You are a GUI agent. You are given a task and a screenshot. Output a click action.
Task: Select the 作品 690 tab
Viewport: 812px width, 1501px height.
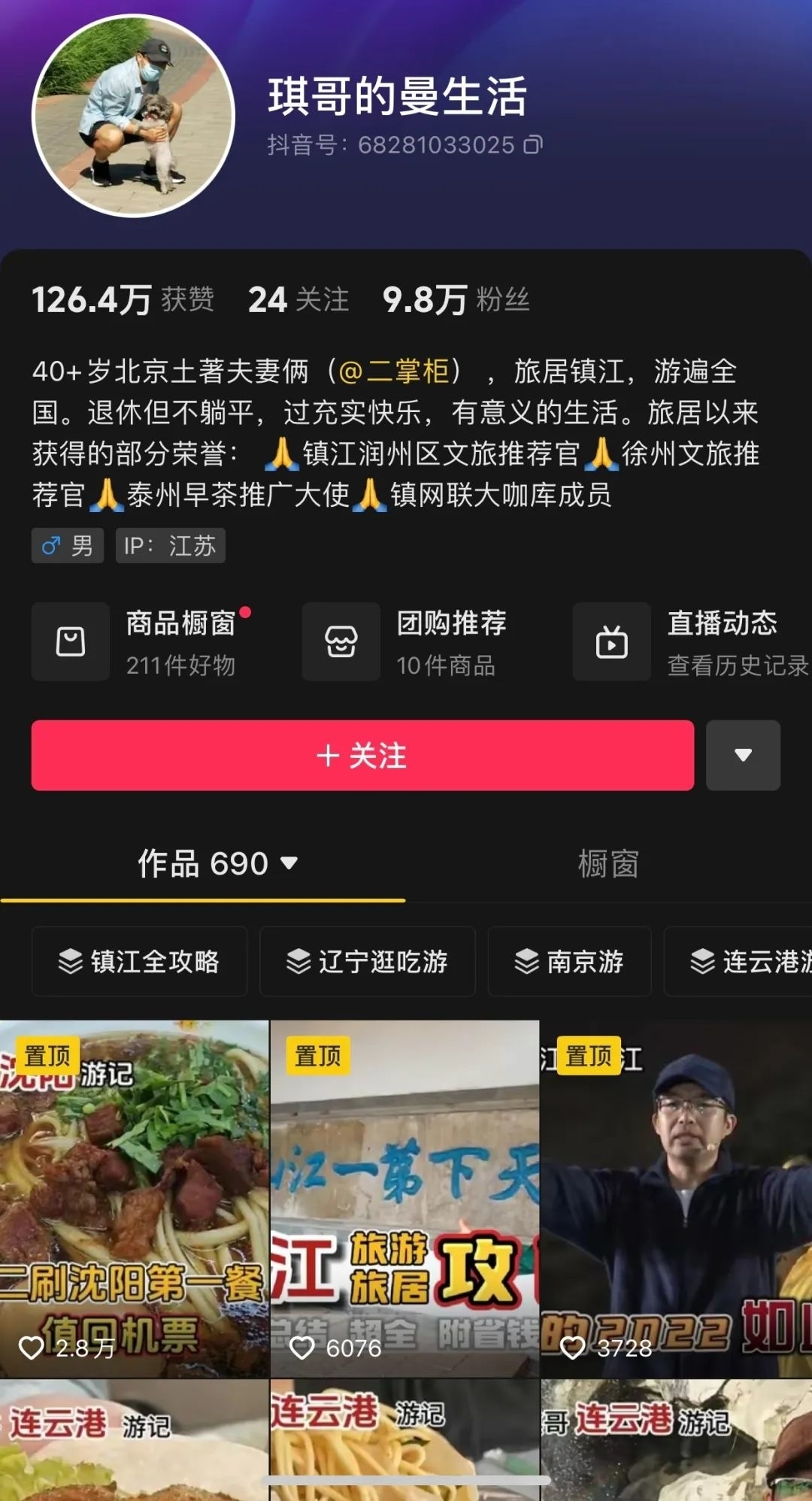click(x=217, y=863)
